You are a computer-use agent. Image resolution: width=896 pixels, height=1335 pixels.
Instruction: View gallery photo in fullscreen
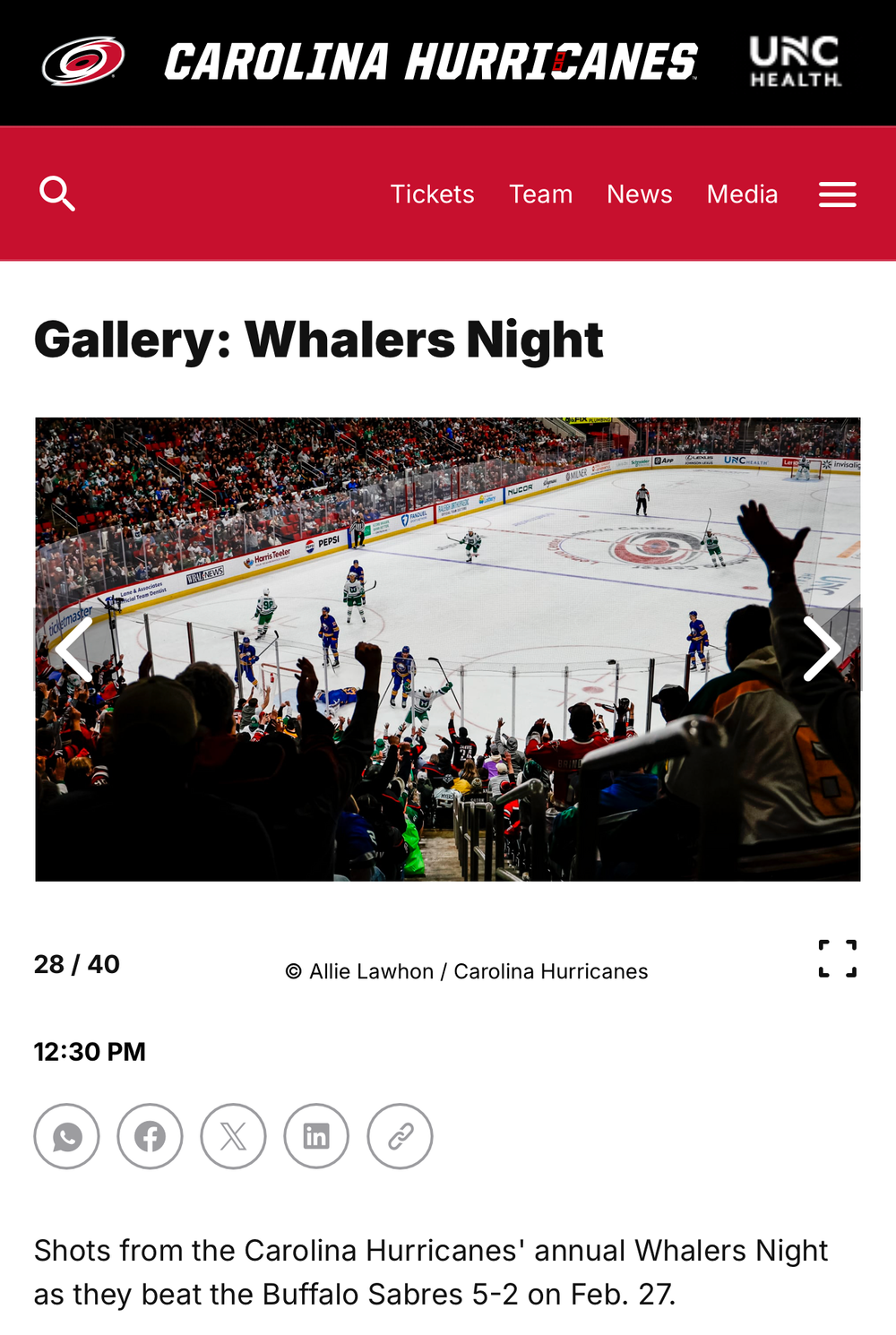pos(837,959)
